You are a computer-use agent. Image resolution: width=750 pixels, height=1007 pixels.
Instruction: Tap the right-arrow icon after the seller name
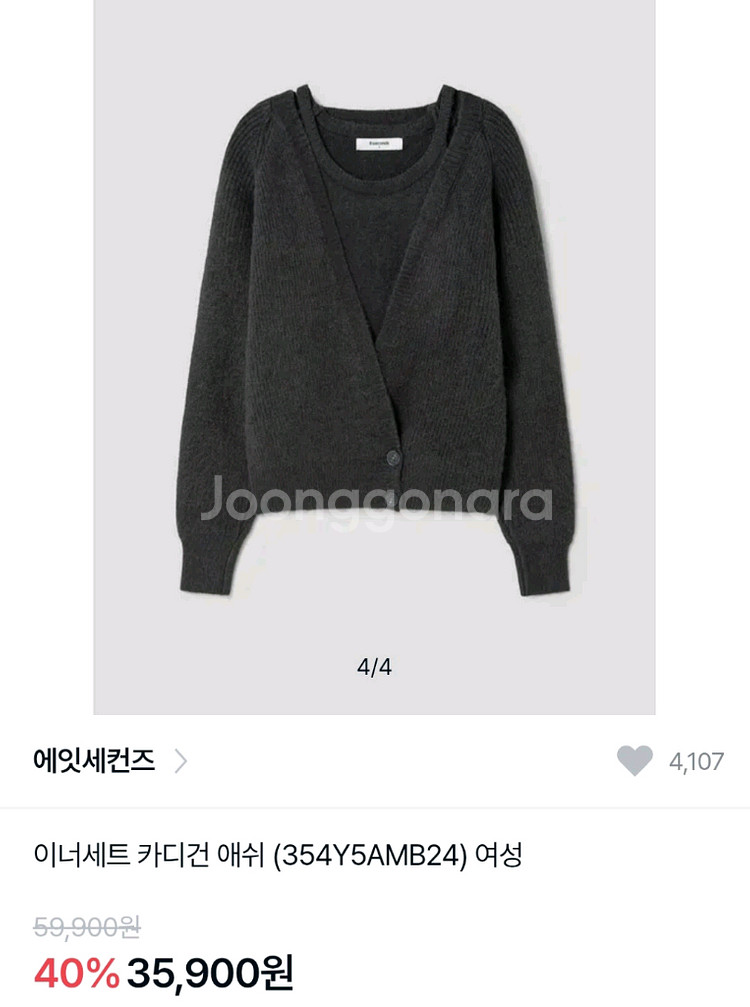(x=180, y=760)
